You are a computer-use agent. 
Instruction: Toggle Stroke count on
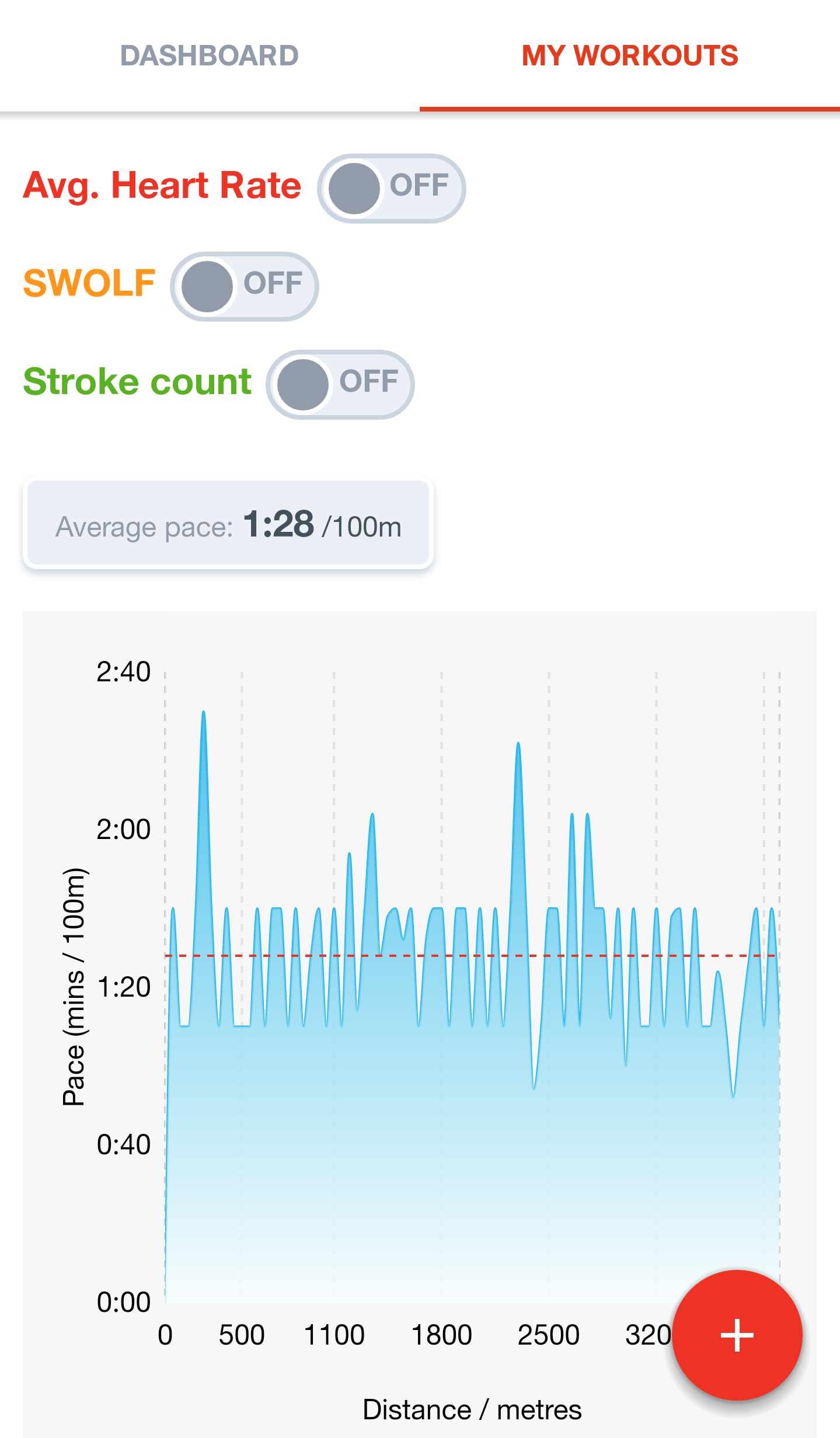pos(340,385)
